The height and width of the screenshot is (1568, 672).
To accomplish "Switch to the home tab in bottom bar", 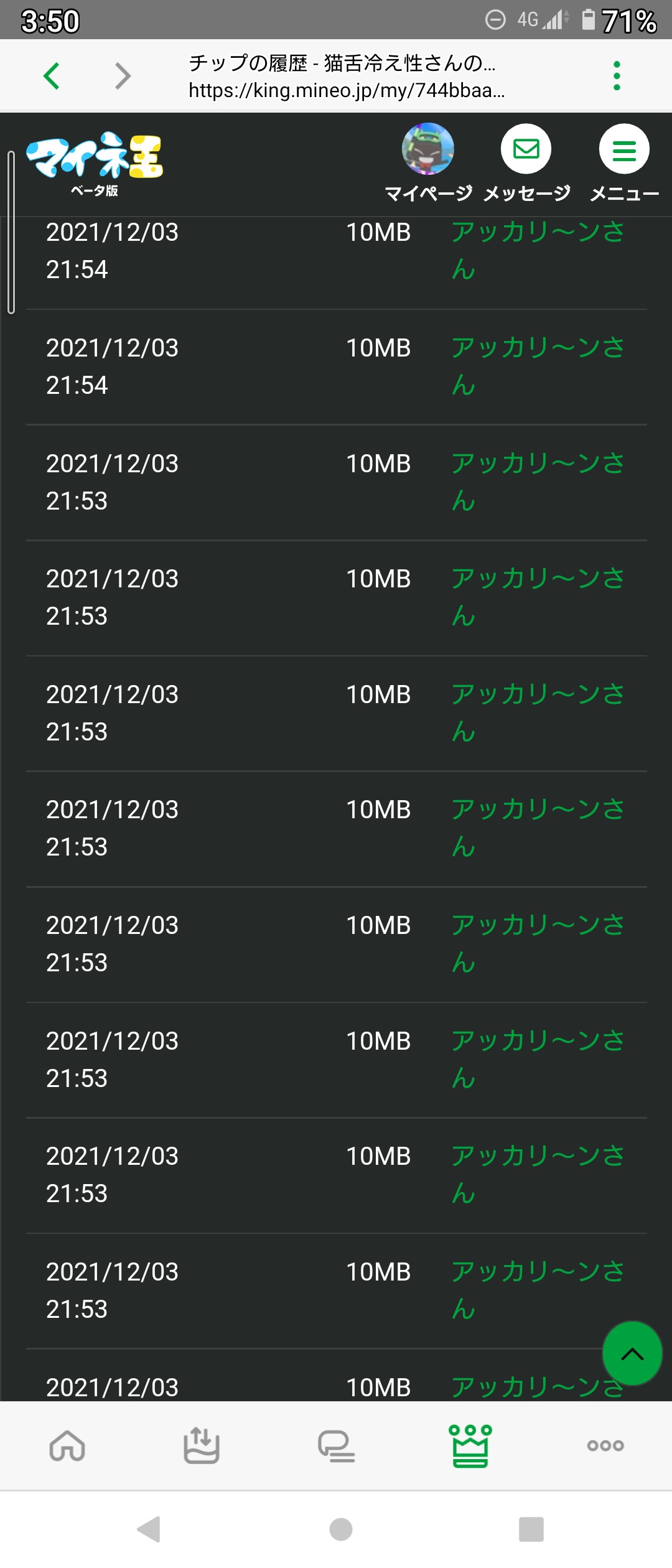I will 67,1445.
